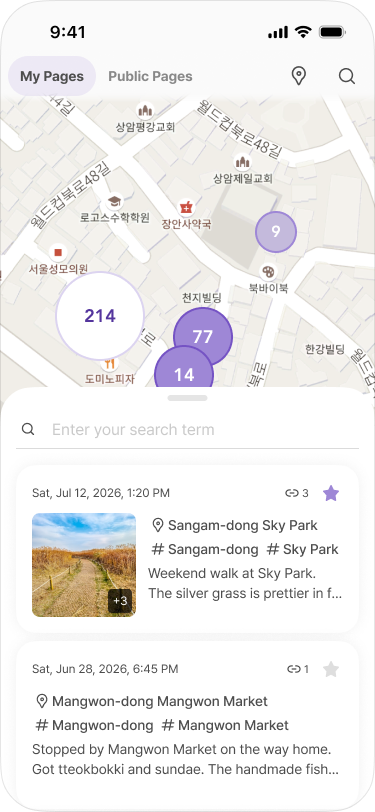Viewport: 375px width, 812px height.
Task: Open the map cluster showing 77
Action: [203, 337]
